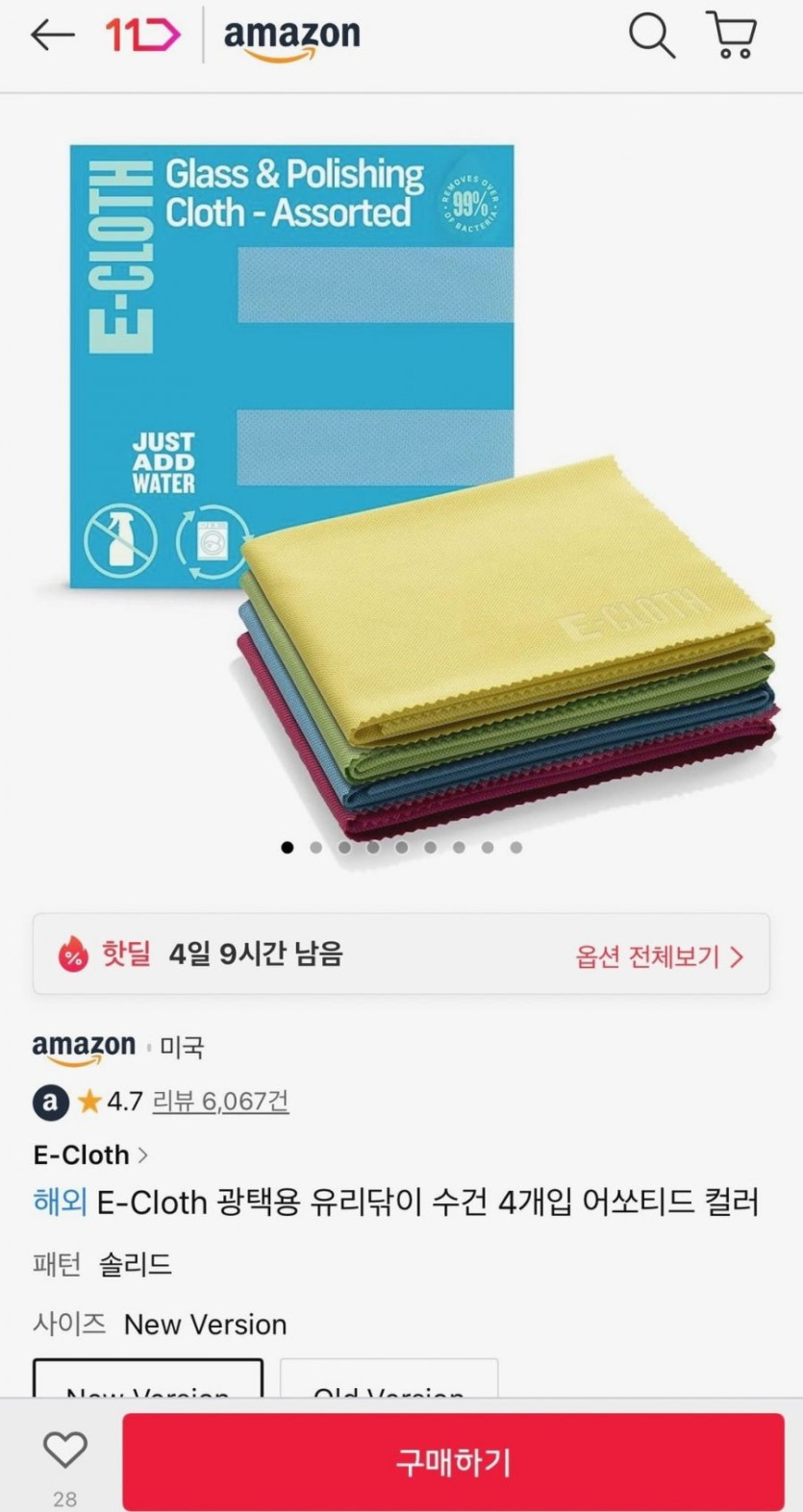Open the 11st home logo

point(142,36)
